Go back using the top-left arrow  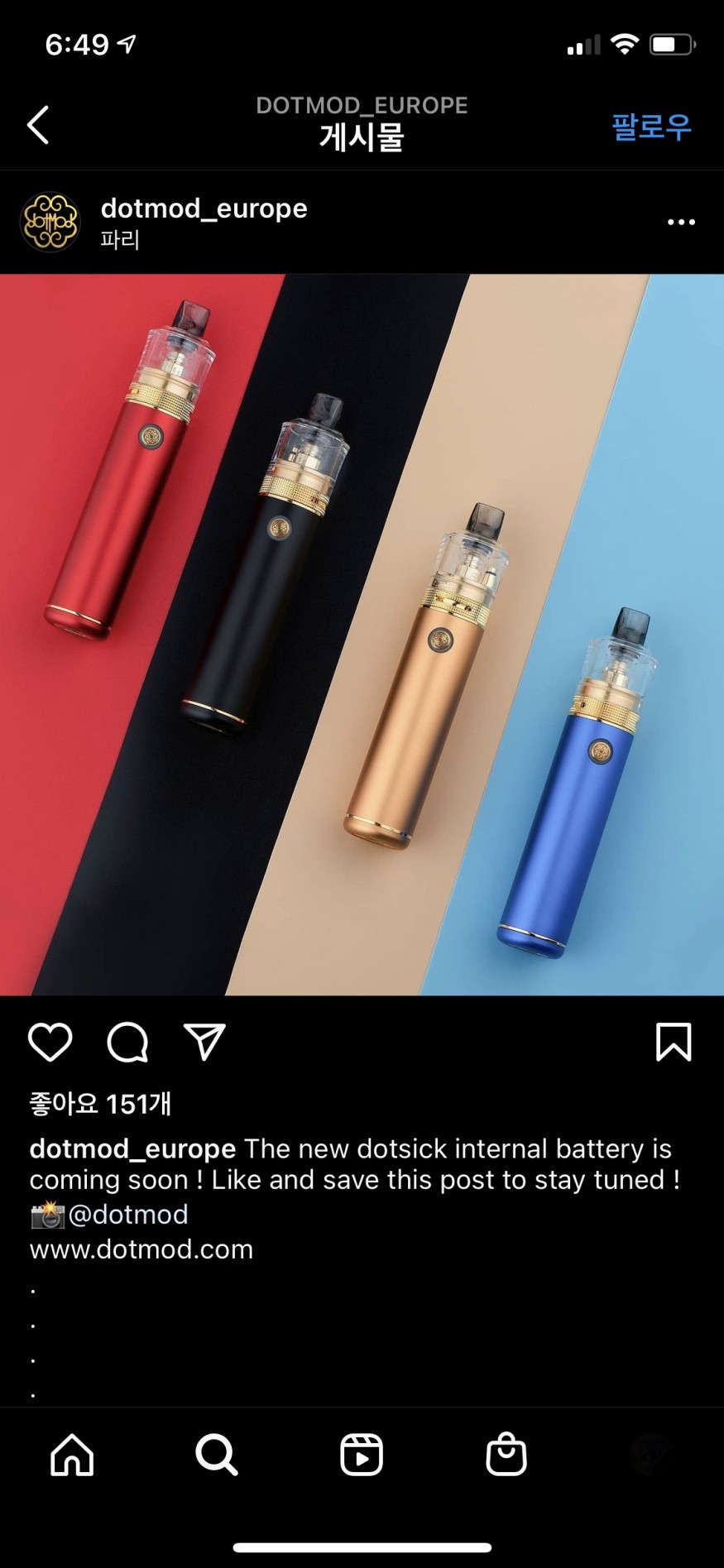(x=38, y=125)
